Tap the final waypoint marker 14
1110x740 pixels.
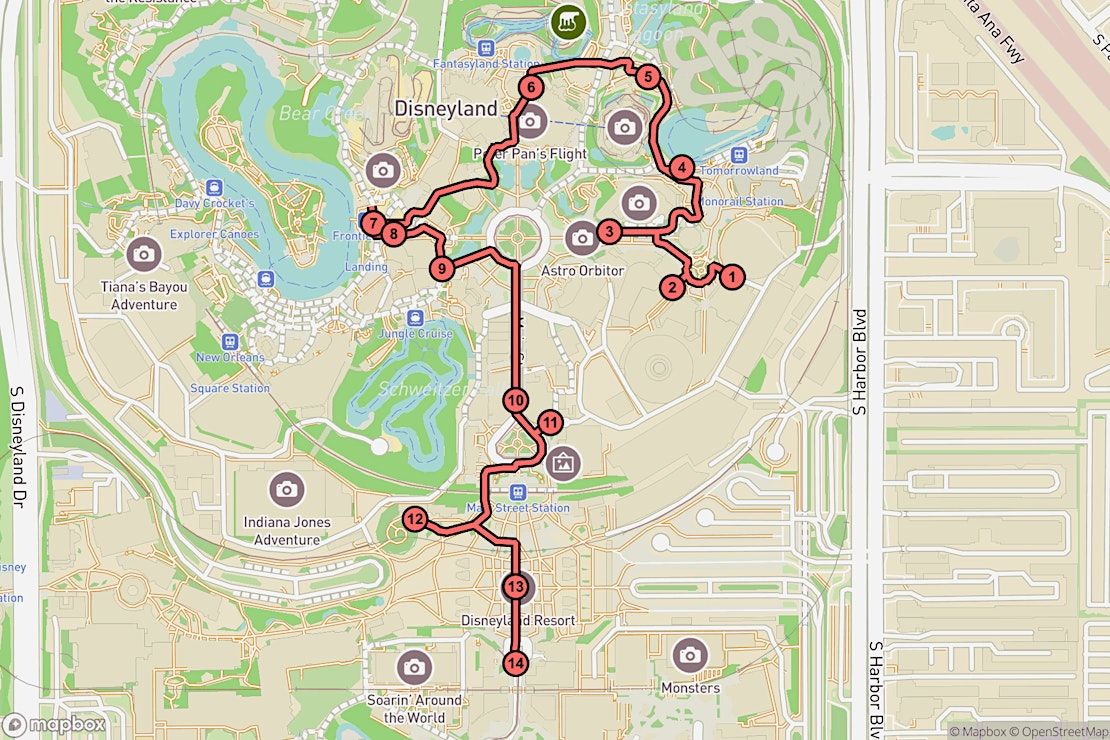coord(515,662)
